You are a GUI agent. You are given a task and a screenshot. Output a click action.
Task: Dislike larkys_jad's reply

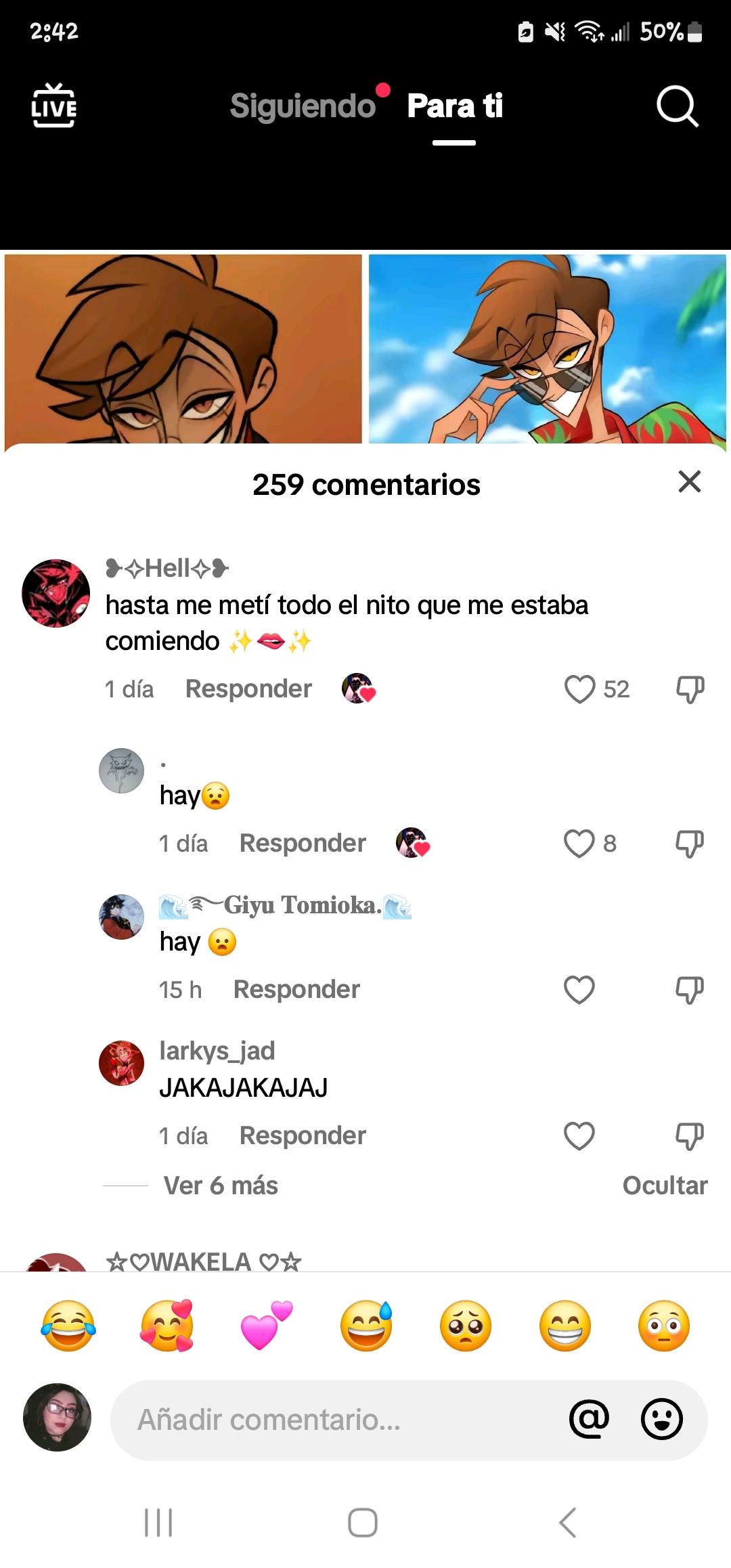click(690, 1136)
